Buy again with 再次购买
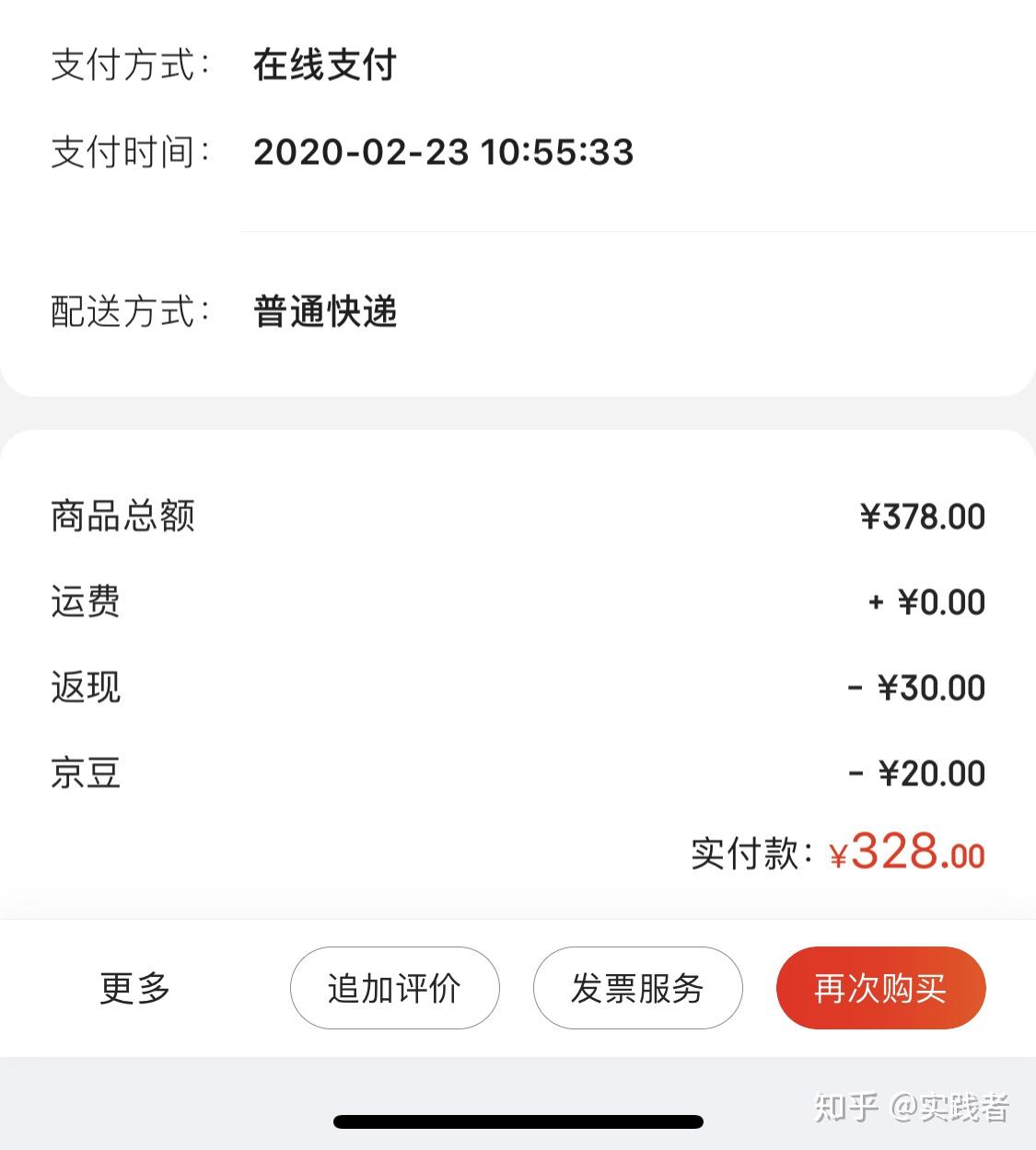Image resolution: width=1036 pixels, height=1150 pixels. [x=880, y=988]
